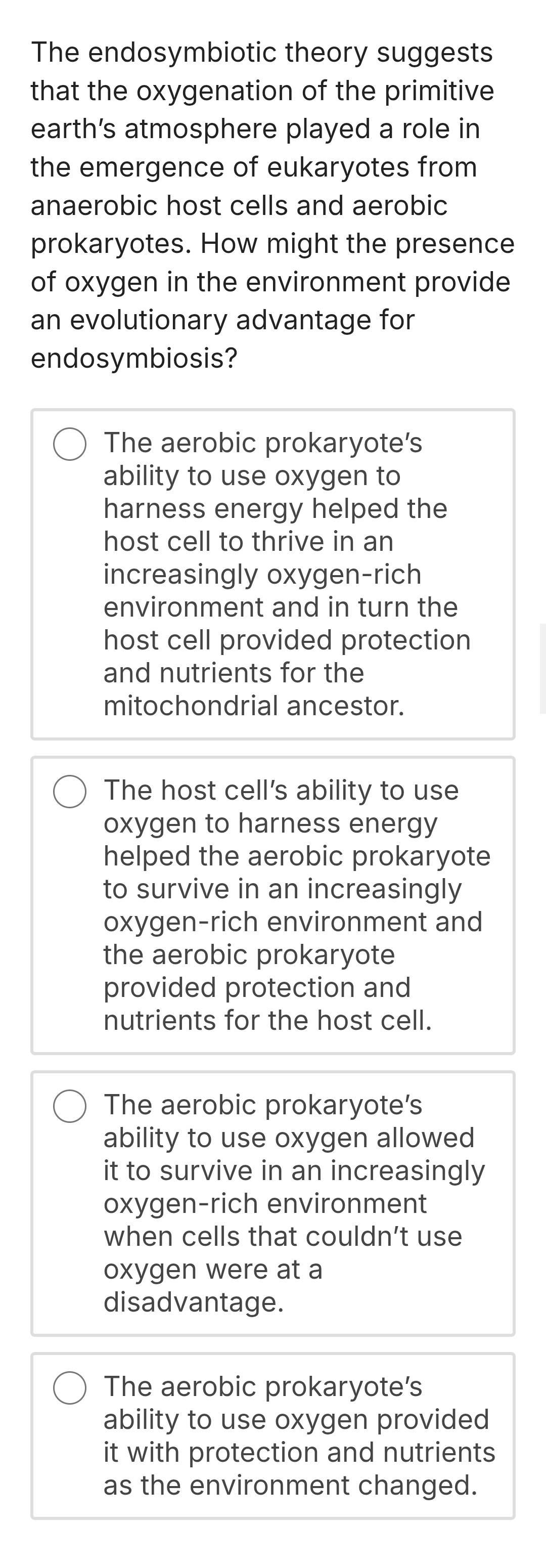Select the answer ending with 'mitochondrial ancestor'
546x1568 pixels.
click(69, 444)
